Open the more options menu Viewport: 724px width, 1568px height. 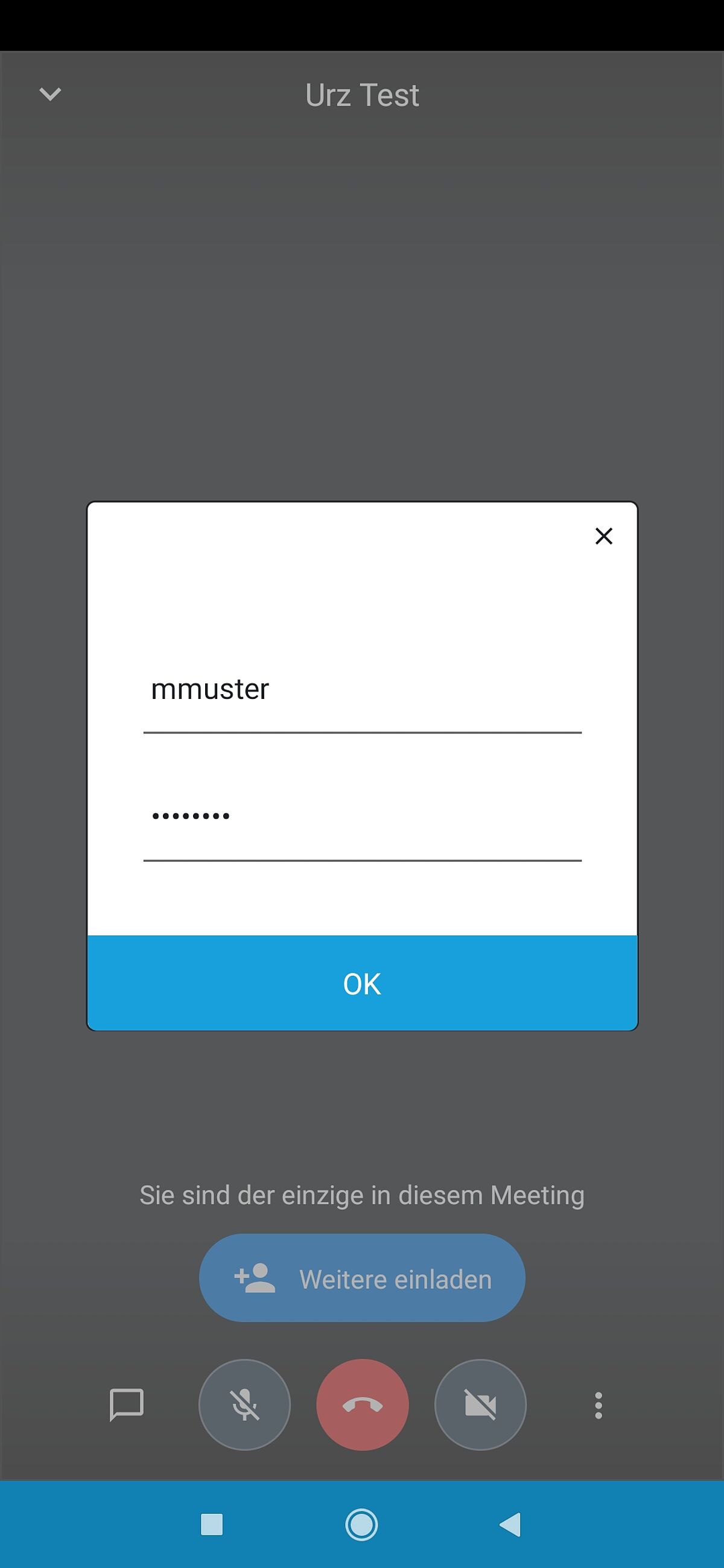click(x=598, y=1405)
